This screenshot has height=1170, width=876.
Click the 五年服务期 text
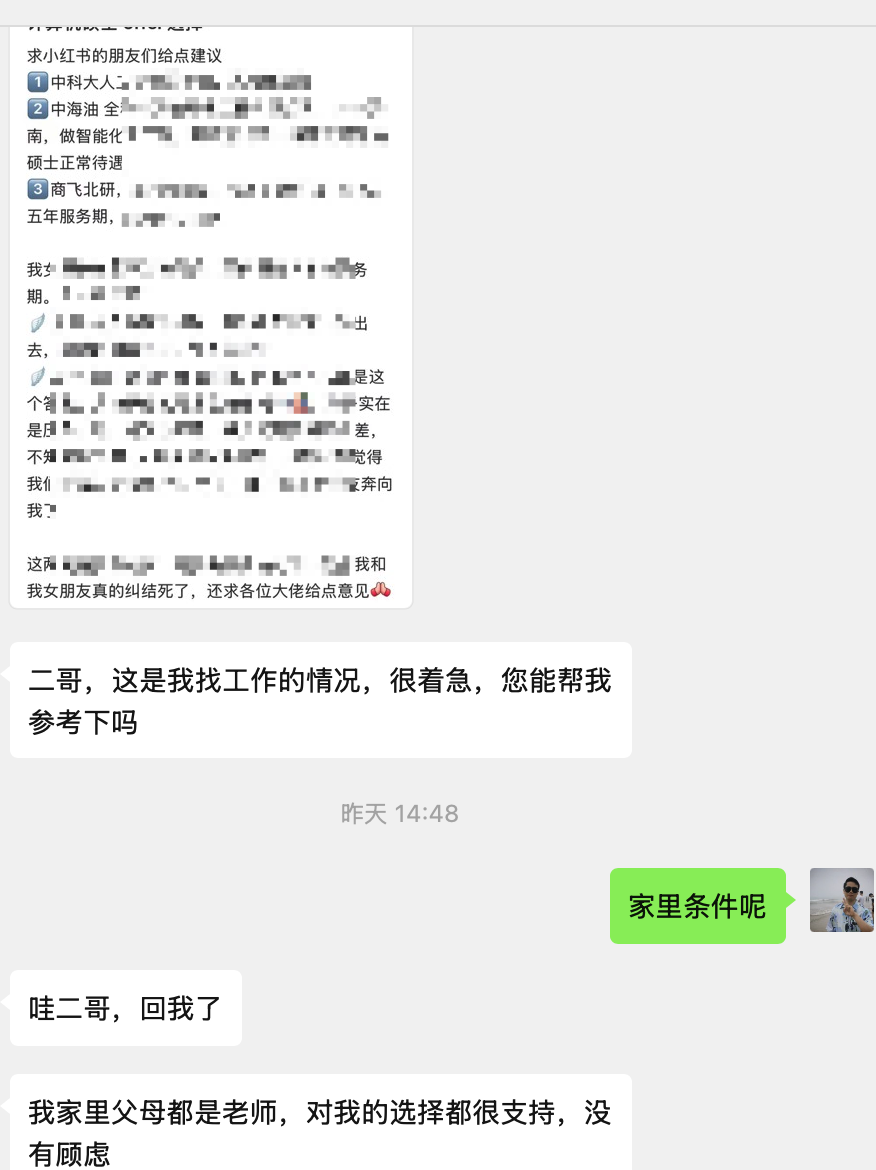[70, 217]
